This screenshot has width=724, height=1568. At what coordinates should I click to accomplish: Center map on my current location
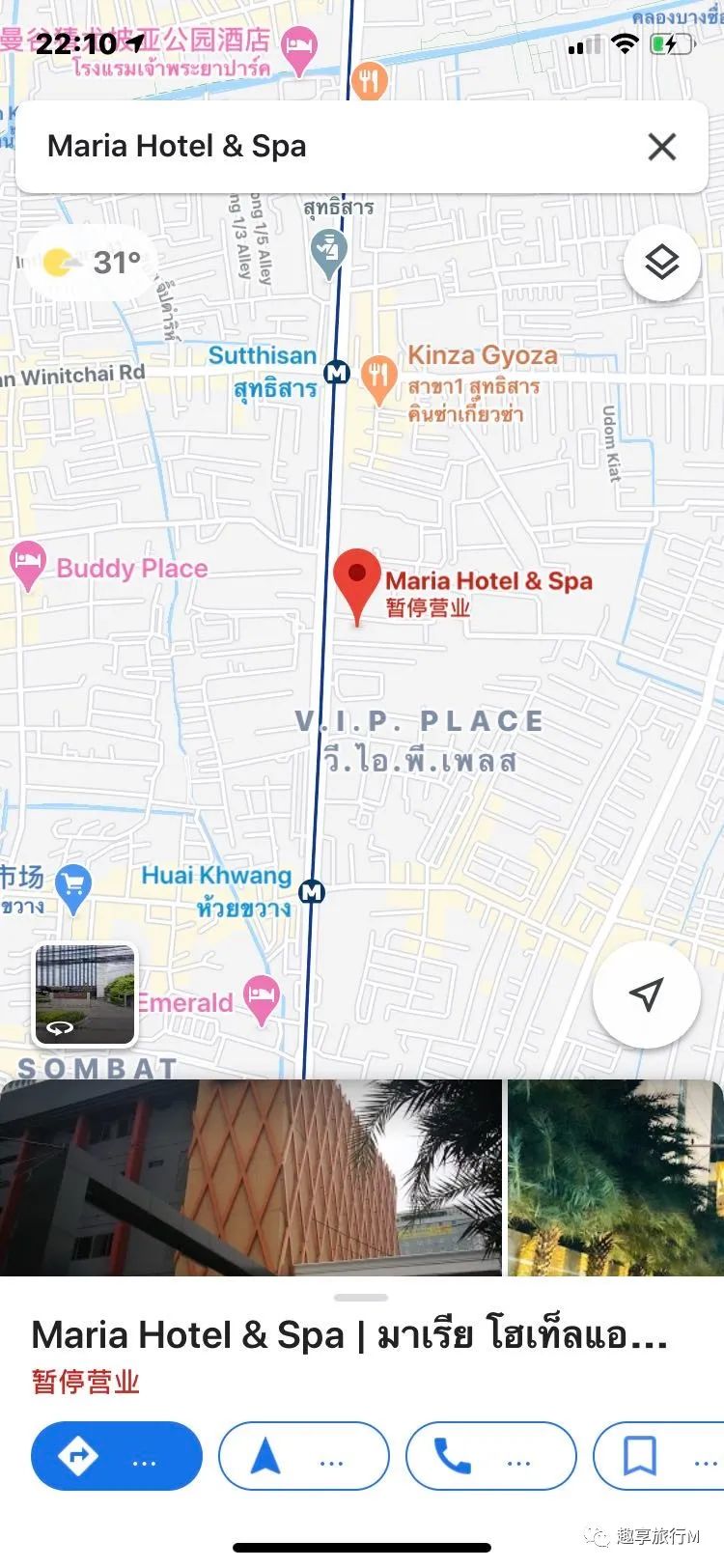(646, 994)
